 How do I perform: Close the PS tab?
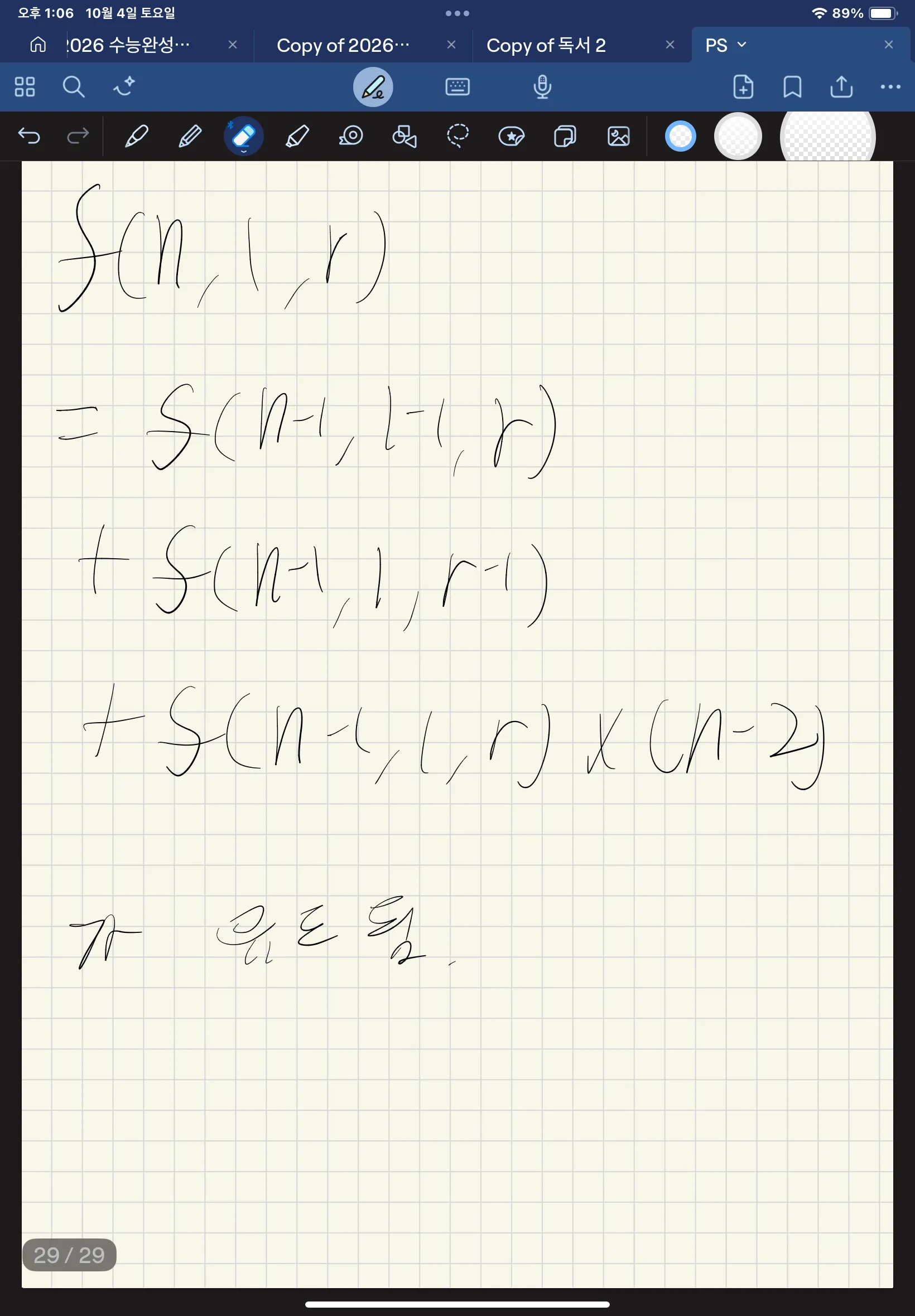point(888,45)
